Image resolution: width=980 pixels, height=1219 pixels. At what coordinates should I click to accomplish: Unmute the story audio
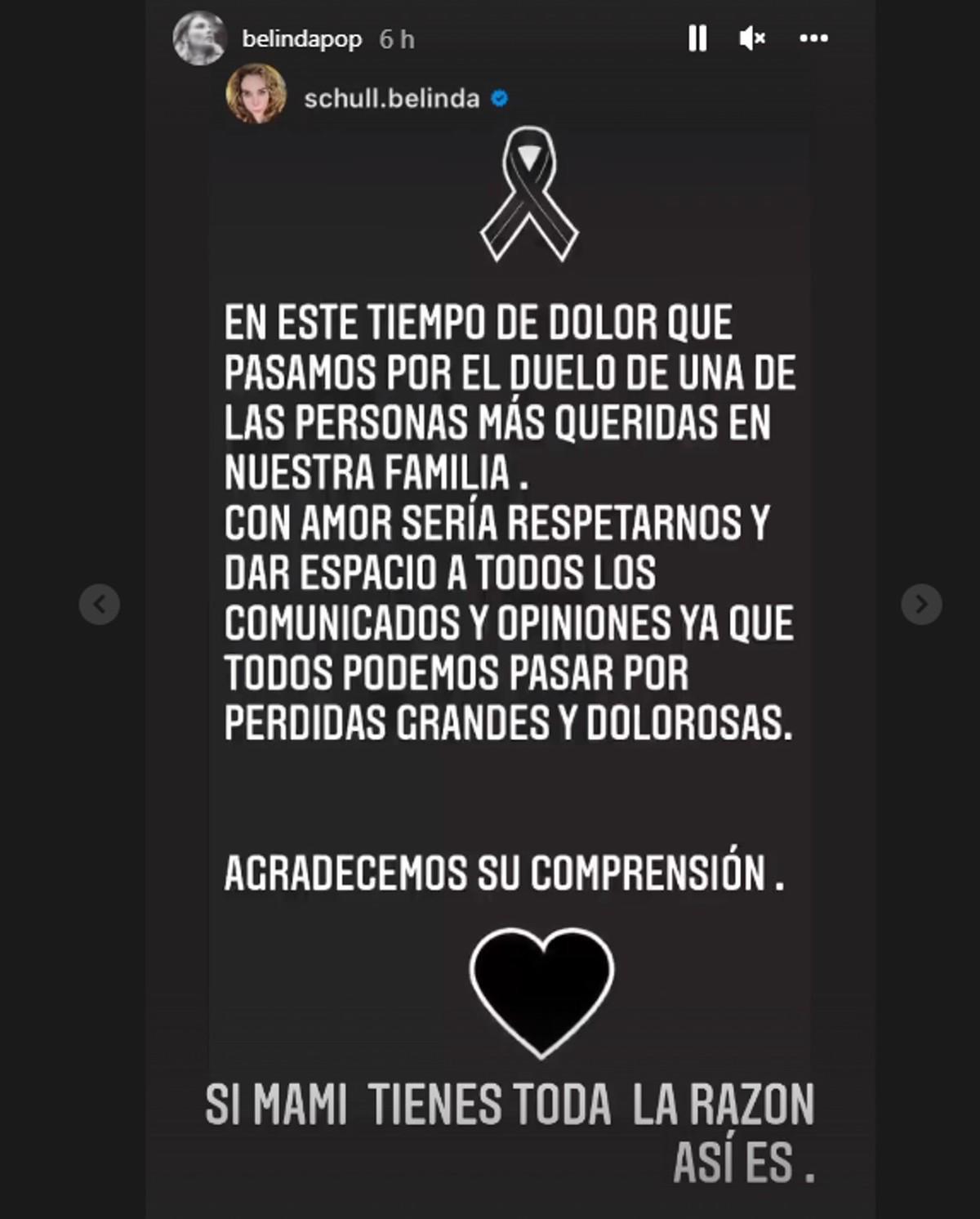click(751, 38)
